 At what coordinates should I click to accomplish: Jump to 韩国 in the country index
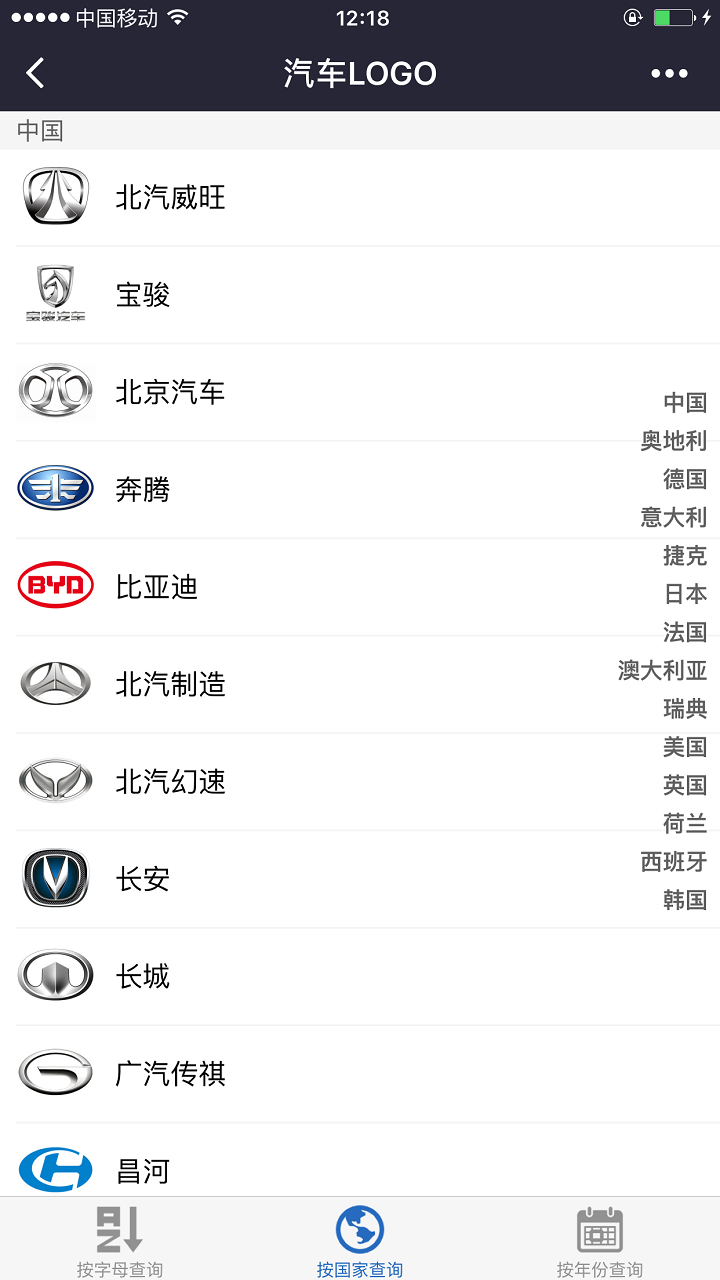click(x=685, y=900)
